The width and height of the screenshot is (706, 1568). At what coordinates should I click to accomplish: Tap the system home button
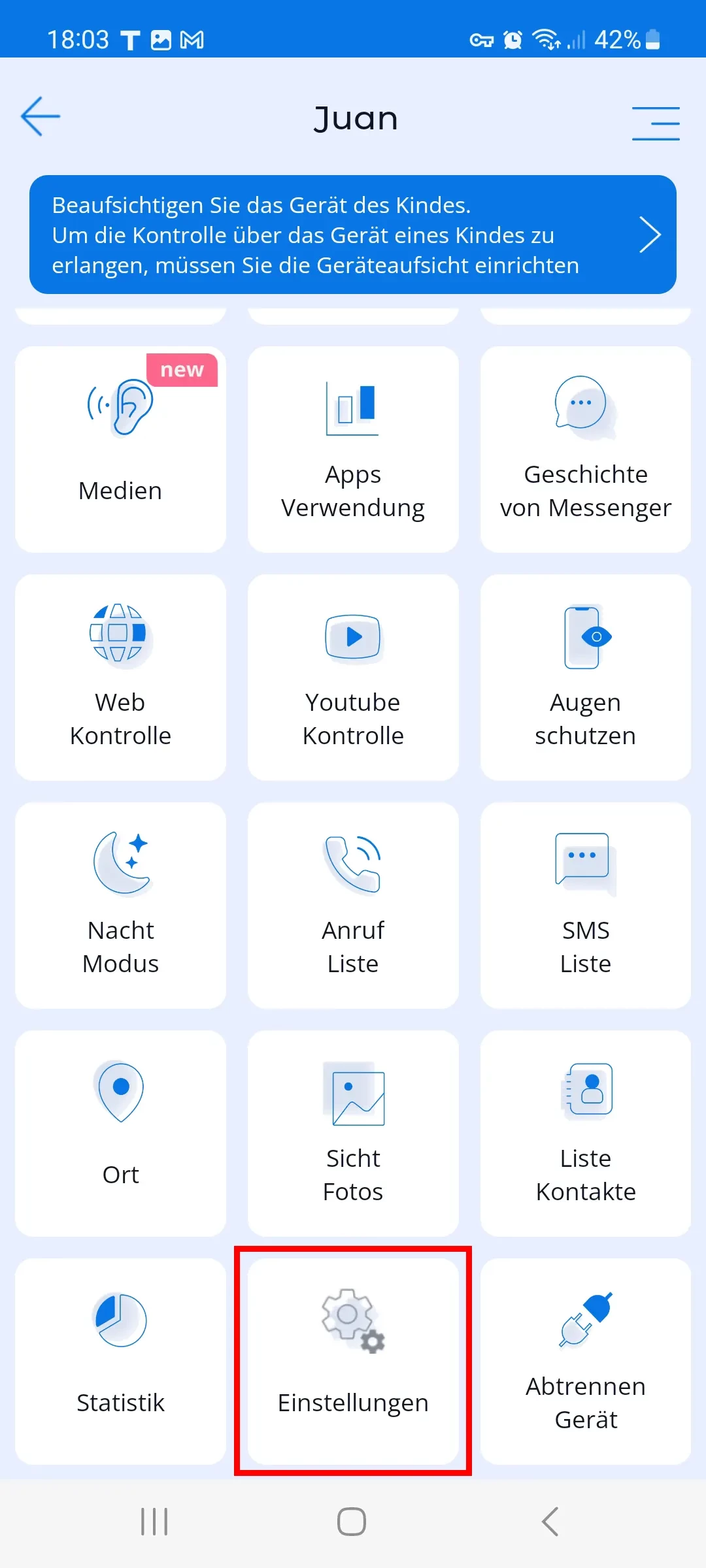(352, 1522)
